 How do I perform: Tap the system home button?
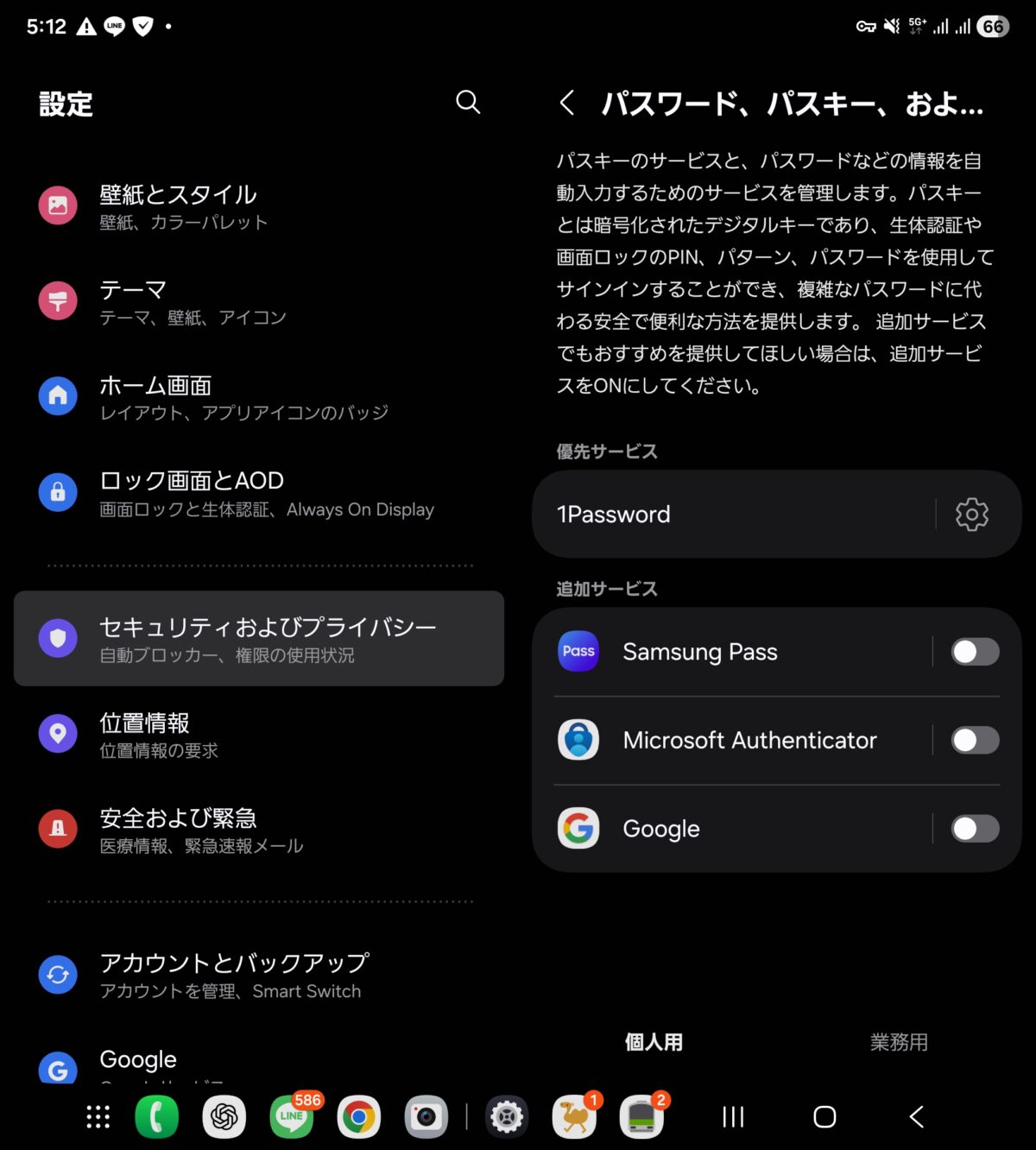[824, 1117]
